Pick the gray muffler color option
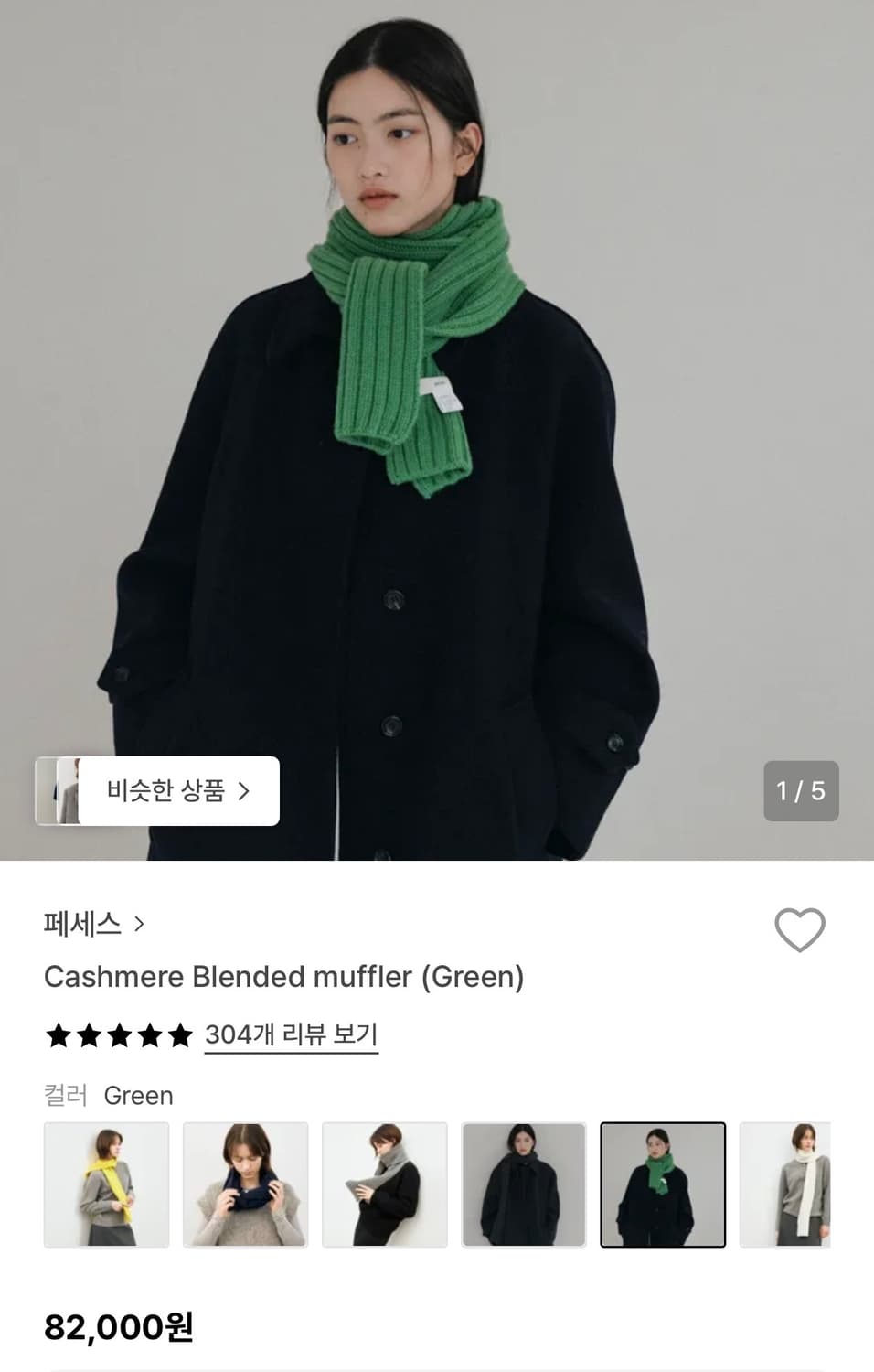 point(385,1184)
